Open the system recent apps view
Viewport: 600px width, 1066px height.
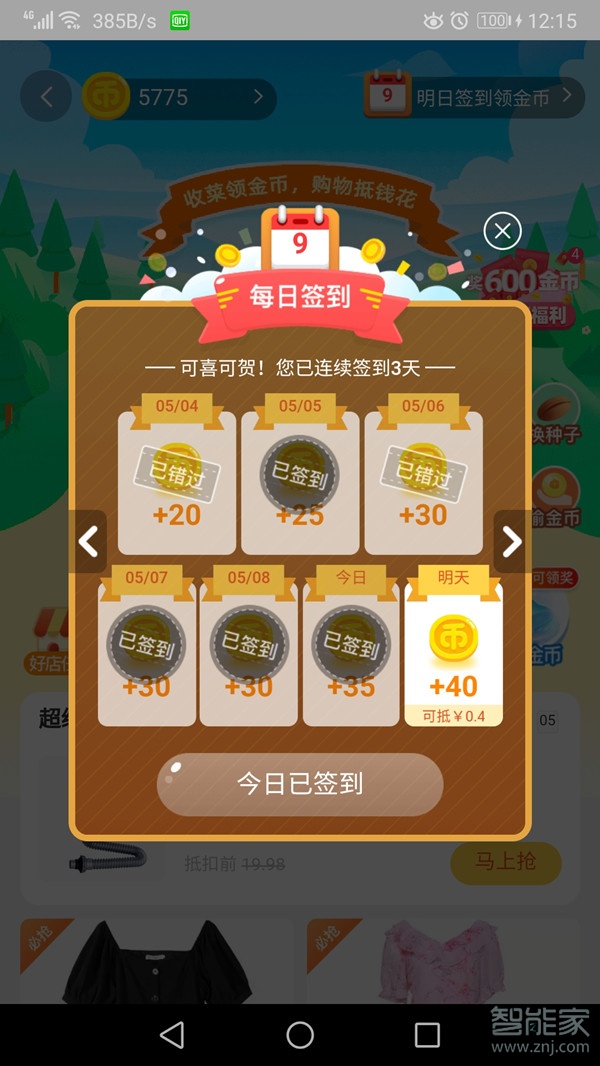click(x=427, y=1034)
